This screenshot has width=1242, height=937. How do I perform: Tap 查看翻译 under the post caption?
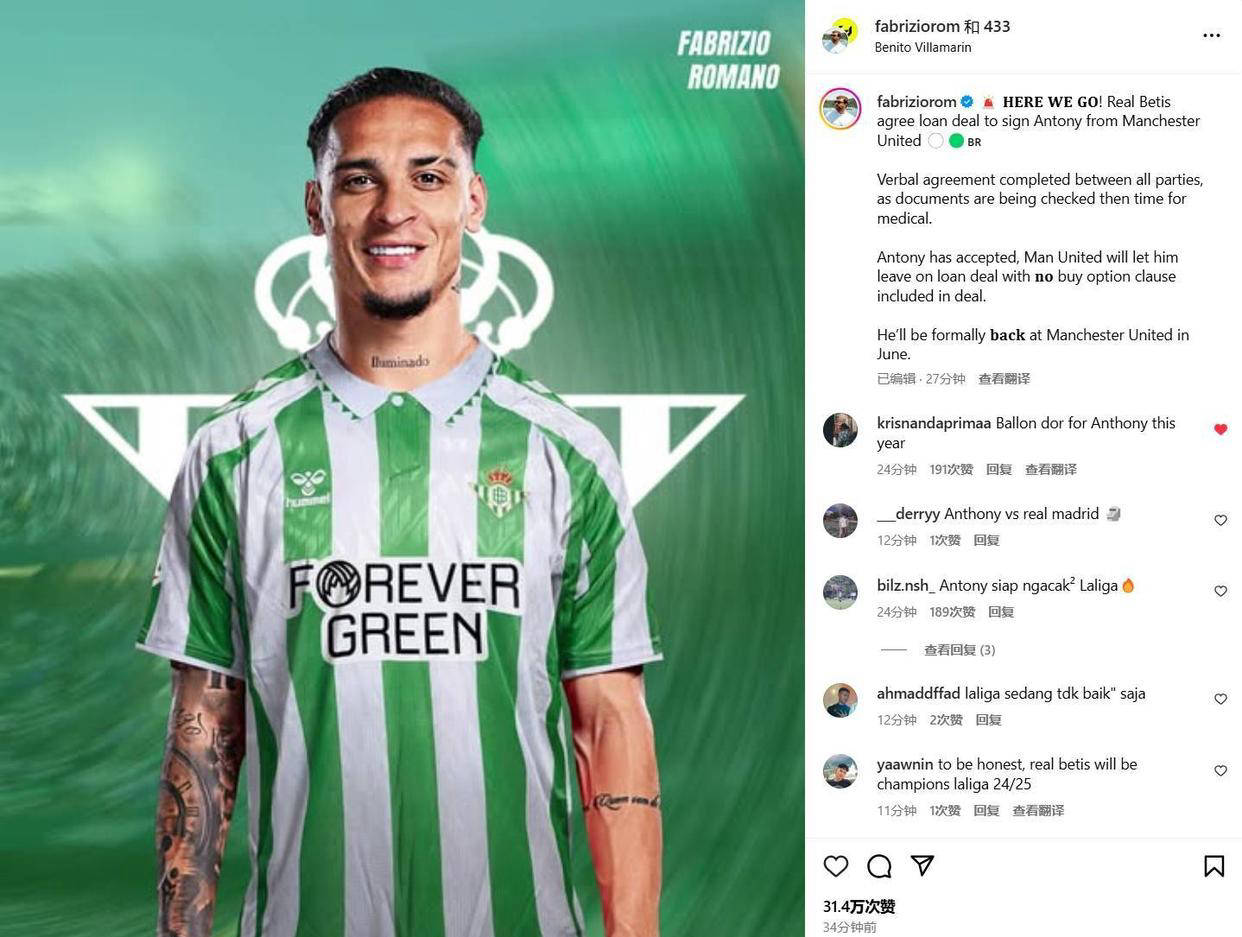pos(1004,379)
